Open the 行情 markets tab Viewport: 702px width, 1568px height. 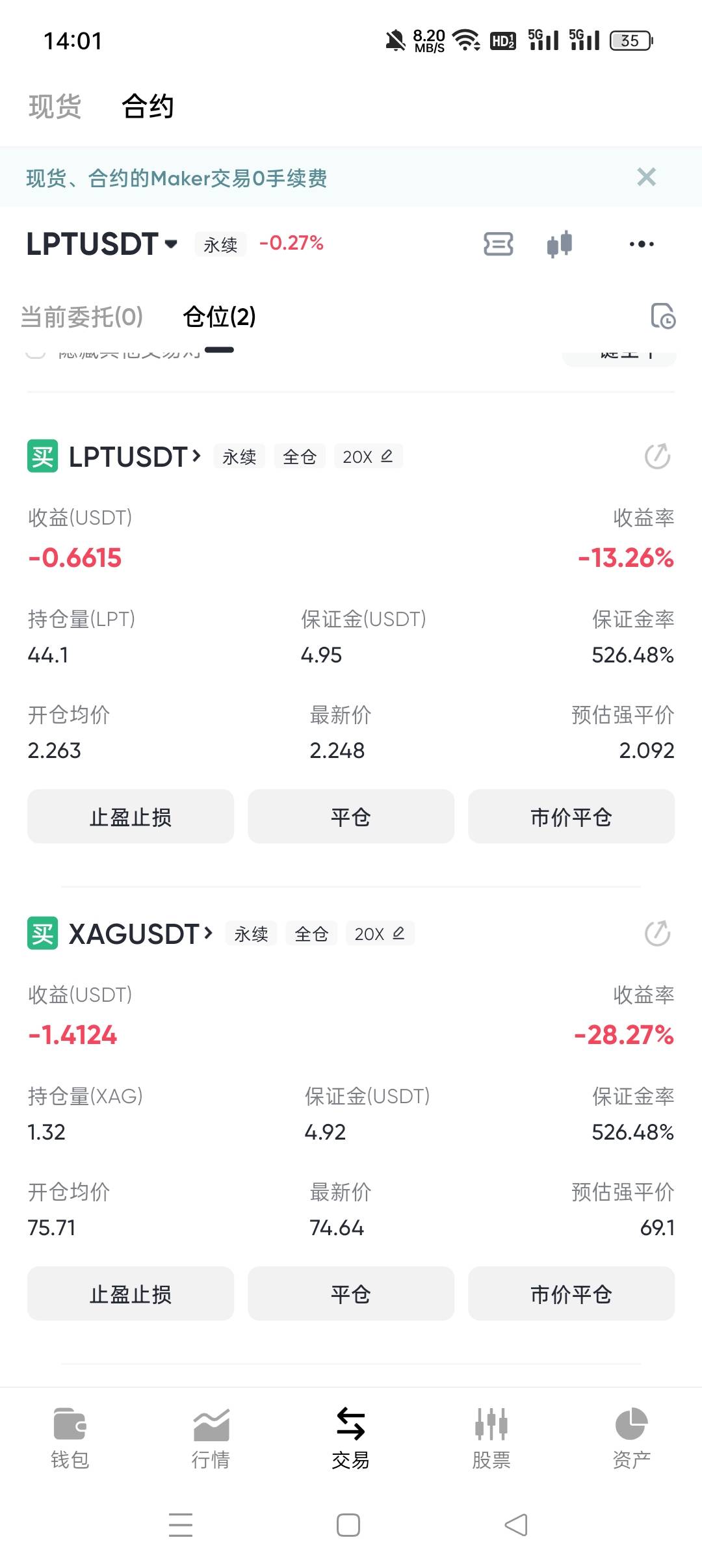[x=211, y=1438]
